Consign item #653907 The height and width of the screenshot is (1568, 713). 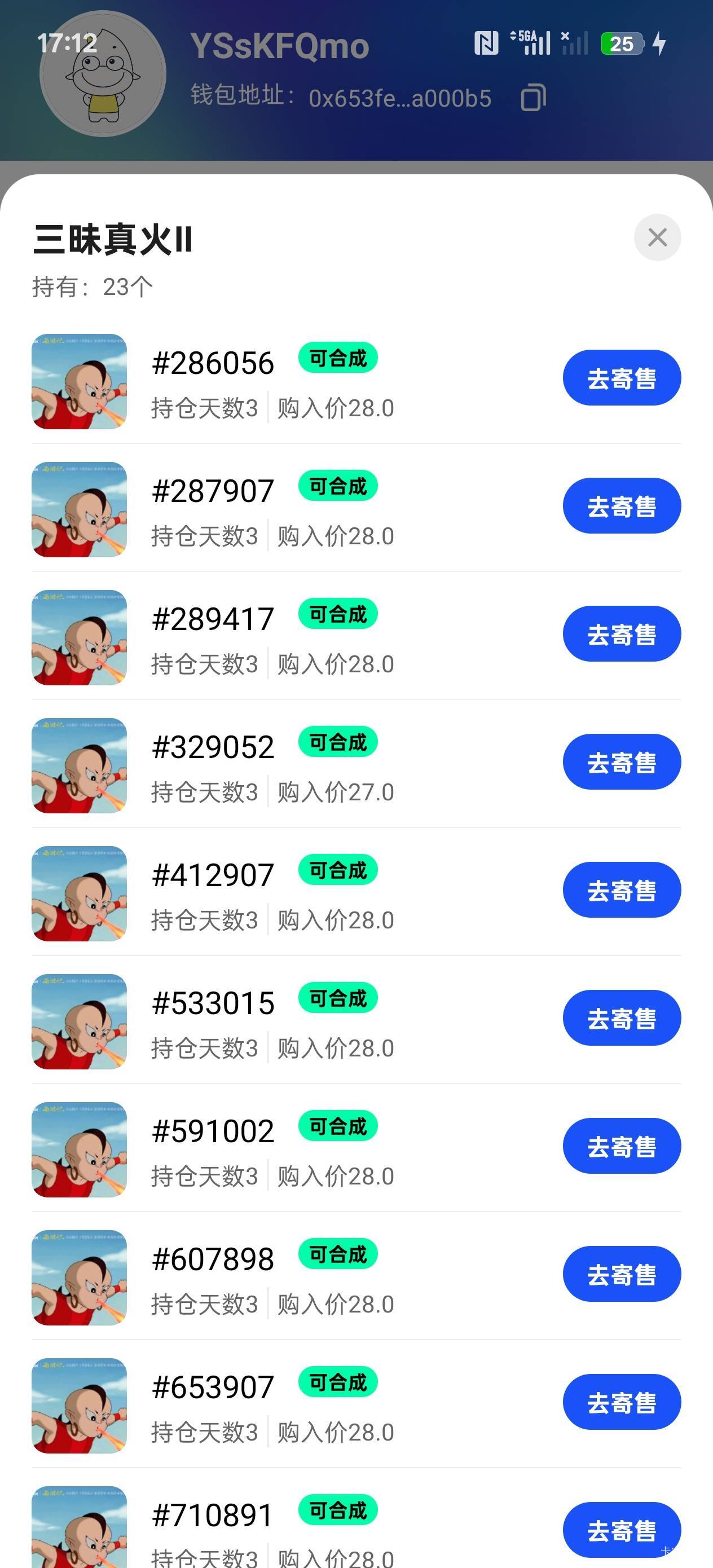pyautogui.click(x=621, y=1402)
